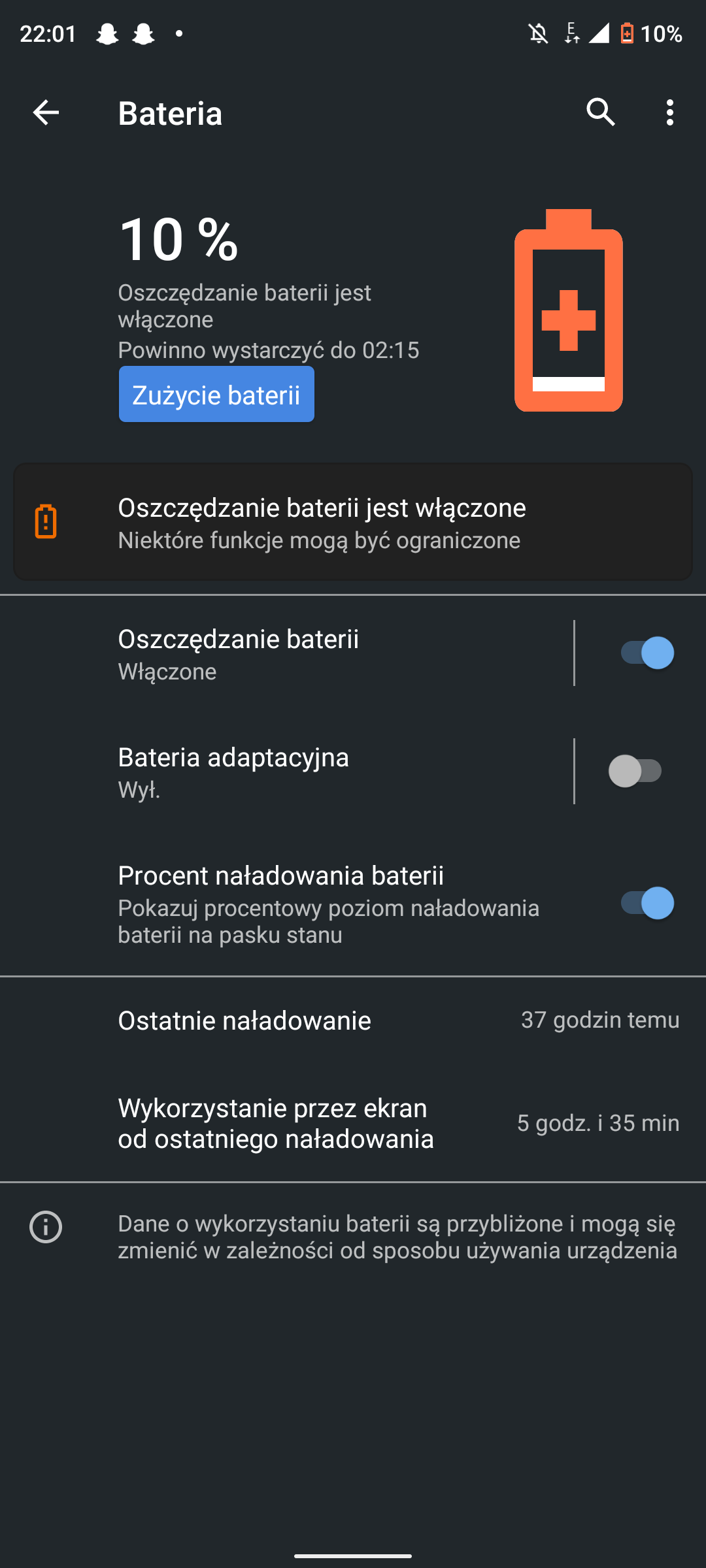This screenshot has height=1568, width=706.
Task: Open the 'Oszczędzanie baterii jest włączone' card
Action: pos(353,522)
